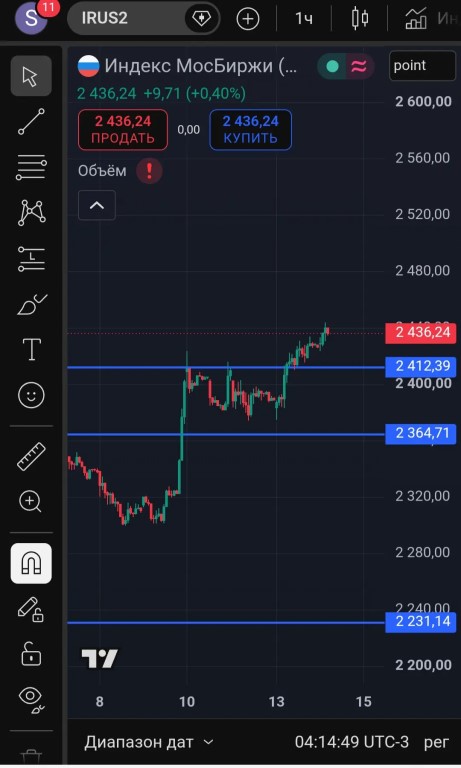Select the cursor arrow tool
461x768 pixels.
(x=31, y=76)
